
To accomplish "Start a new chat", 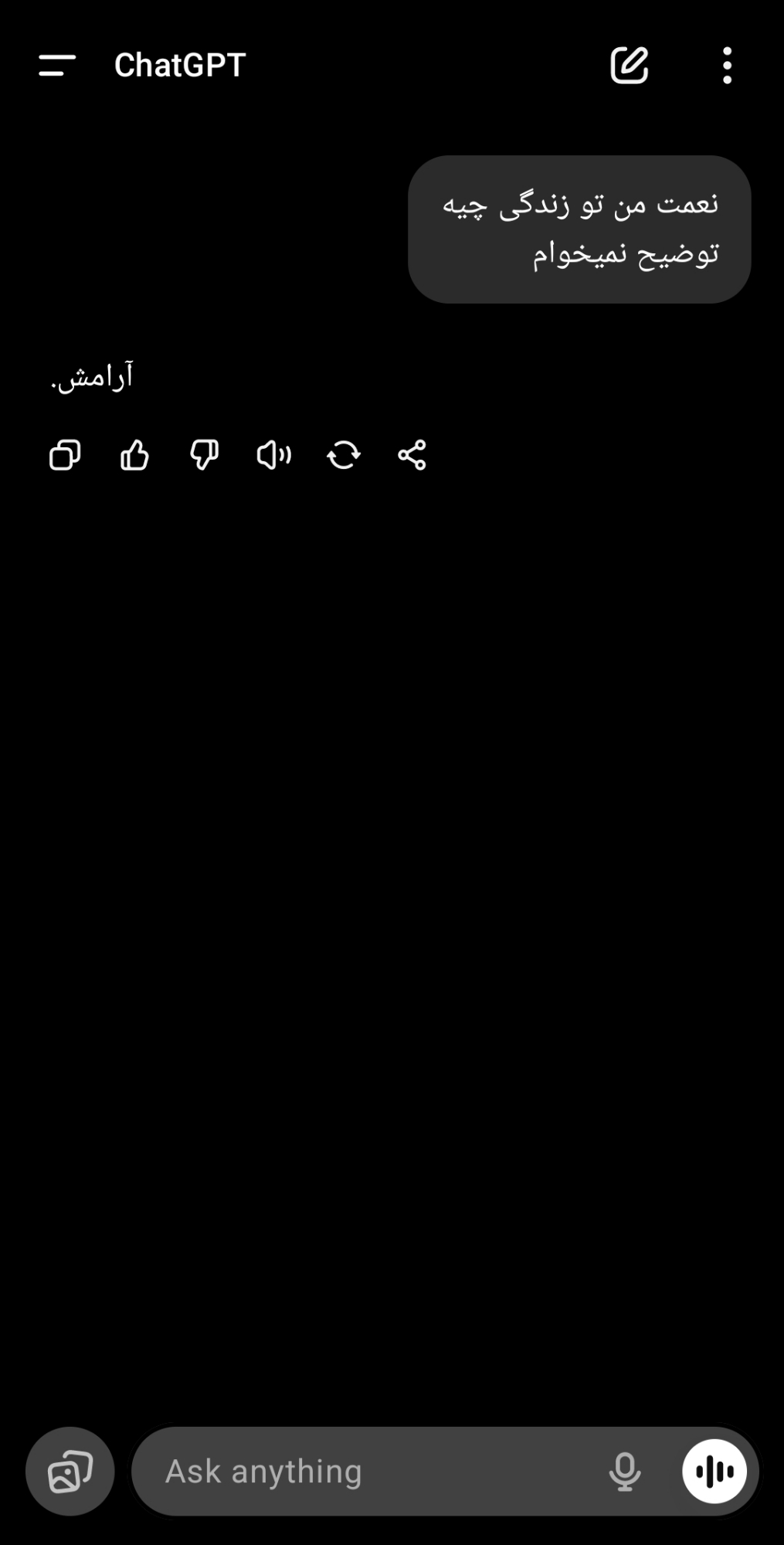I will pyautogui.click(x=629, y=66).
